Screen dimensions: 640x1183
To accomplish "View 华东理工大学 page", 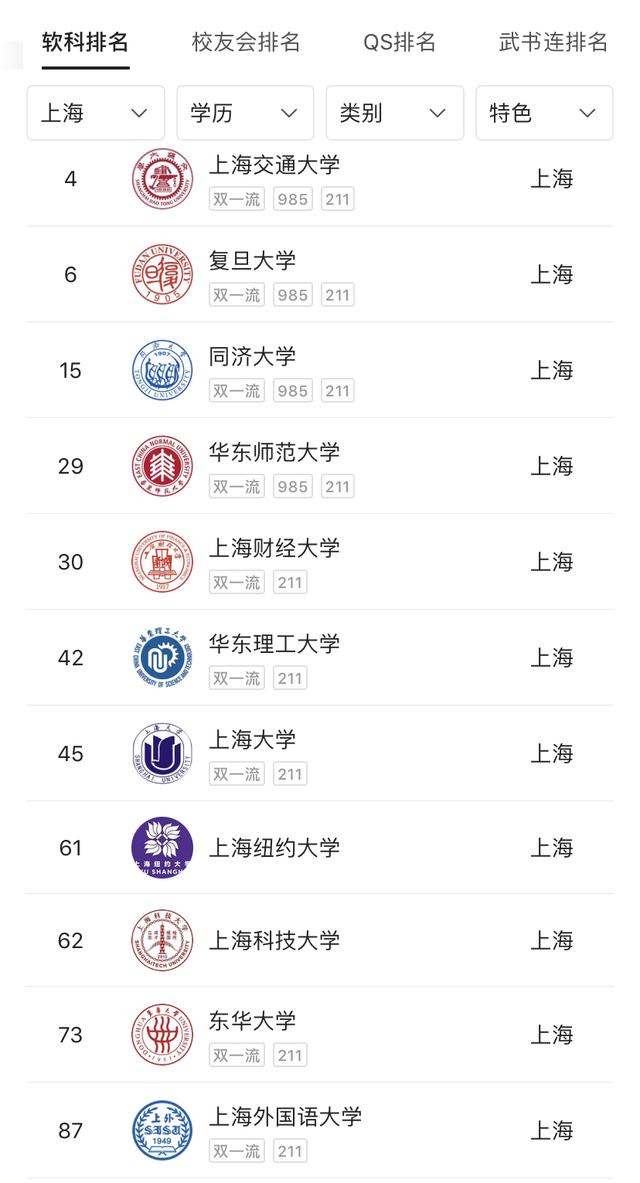I will click(x=320, y=658).
